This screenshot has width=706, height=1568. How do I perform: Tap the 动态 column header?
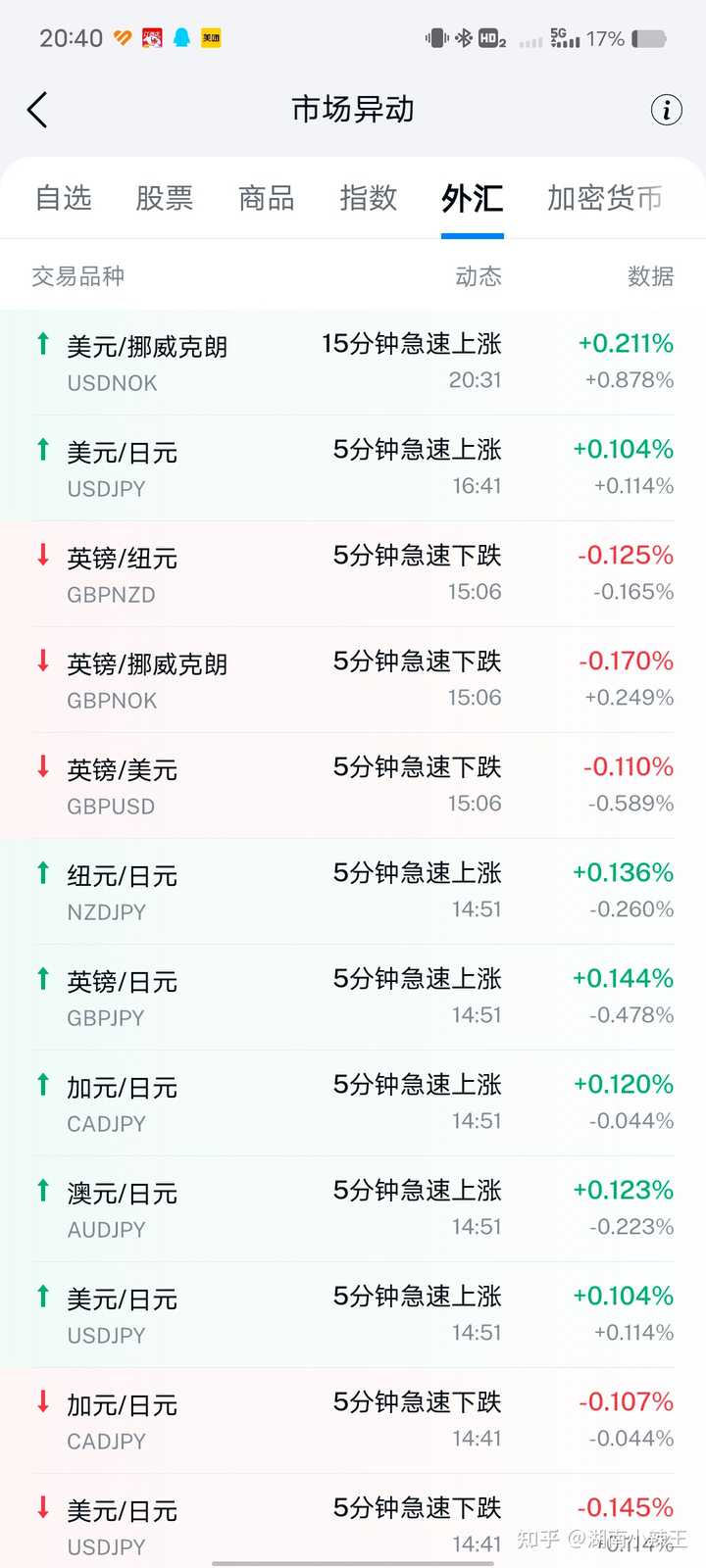478,276
